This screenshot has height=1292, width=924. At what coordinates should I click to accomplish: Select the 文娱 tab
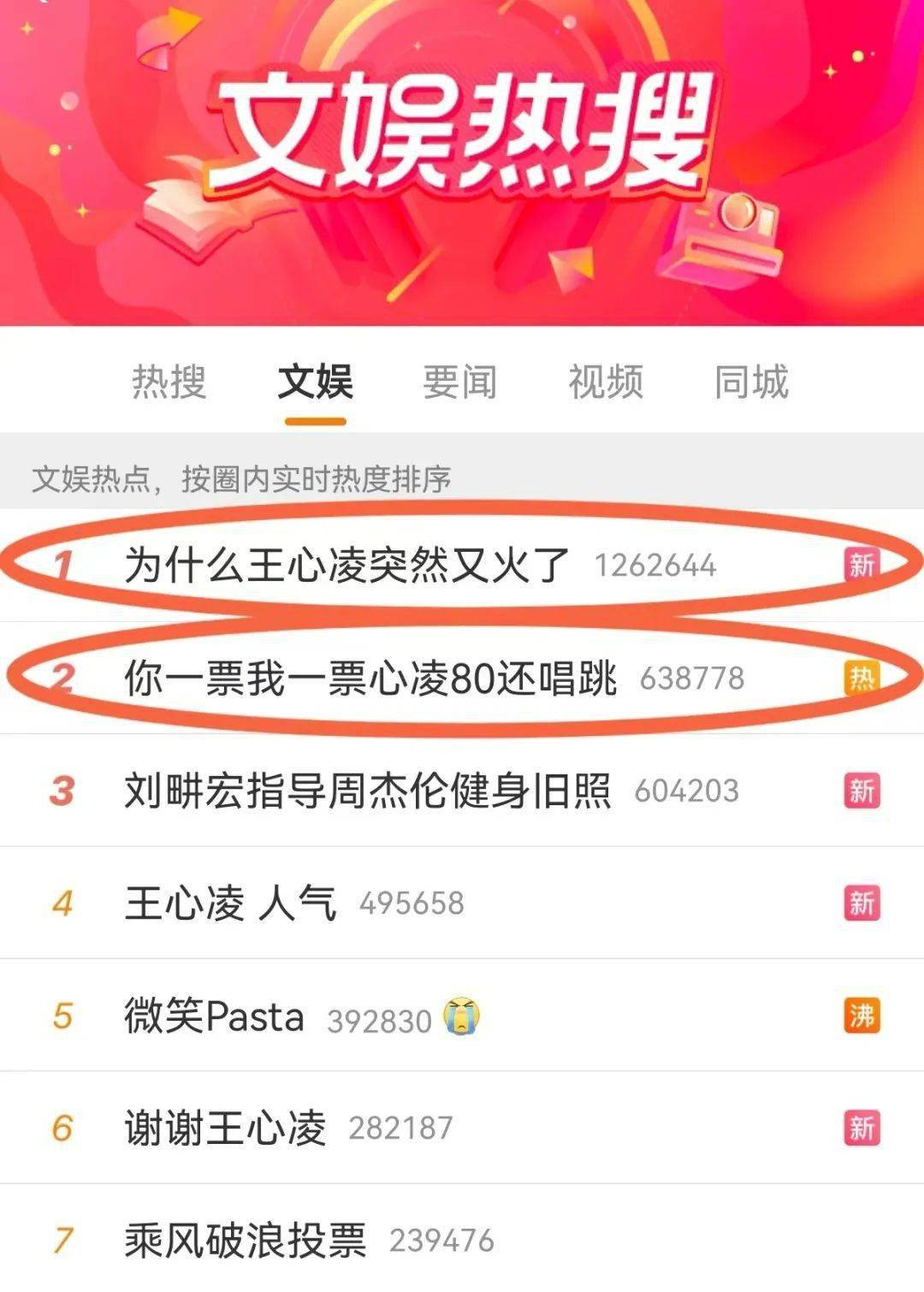click(x=315, y=382)
